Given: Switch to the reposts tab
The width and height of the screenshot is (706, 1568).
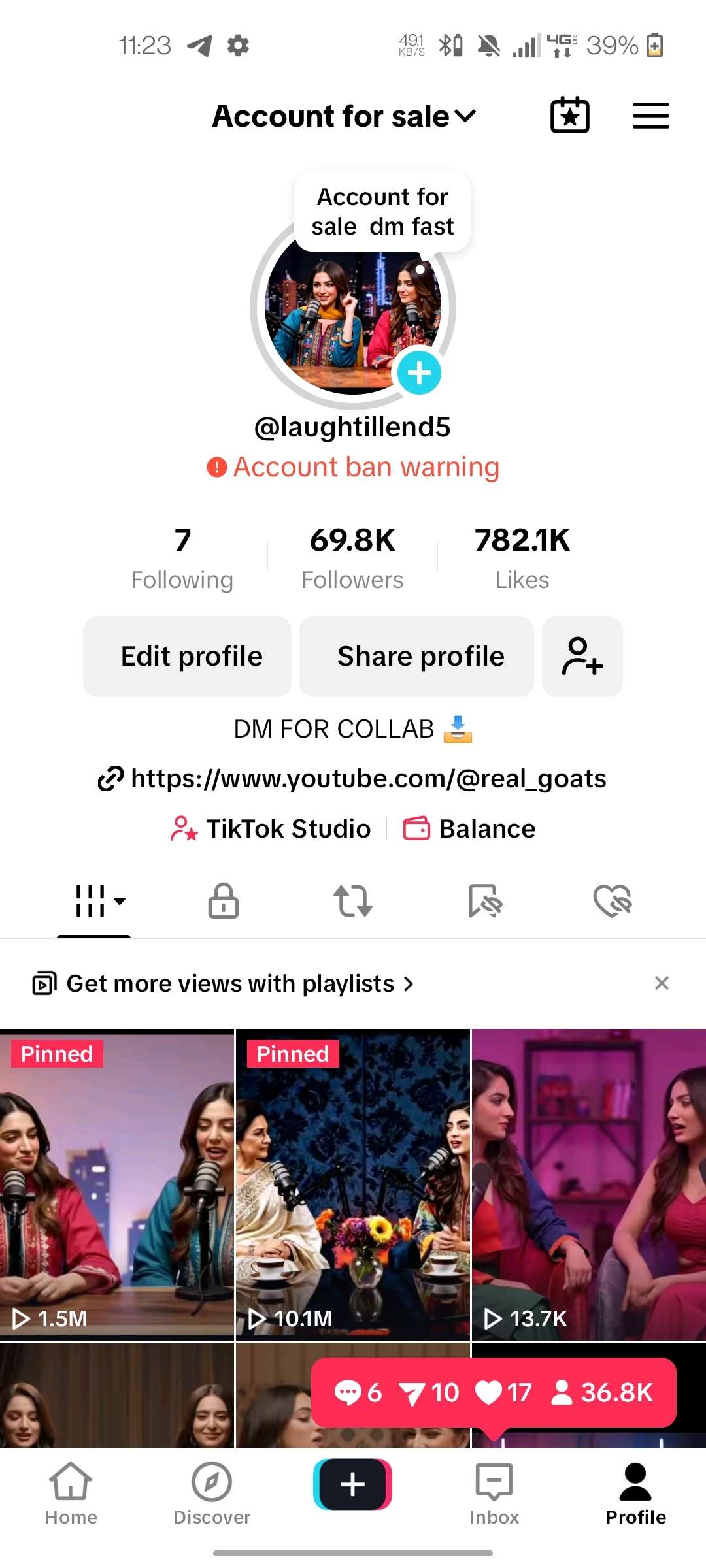Looking at the screenshot, I should click(x=353, y=901).
